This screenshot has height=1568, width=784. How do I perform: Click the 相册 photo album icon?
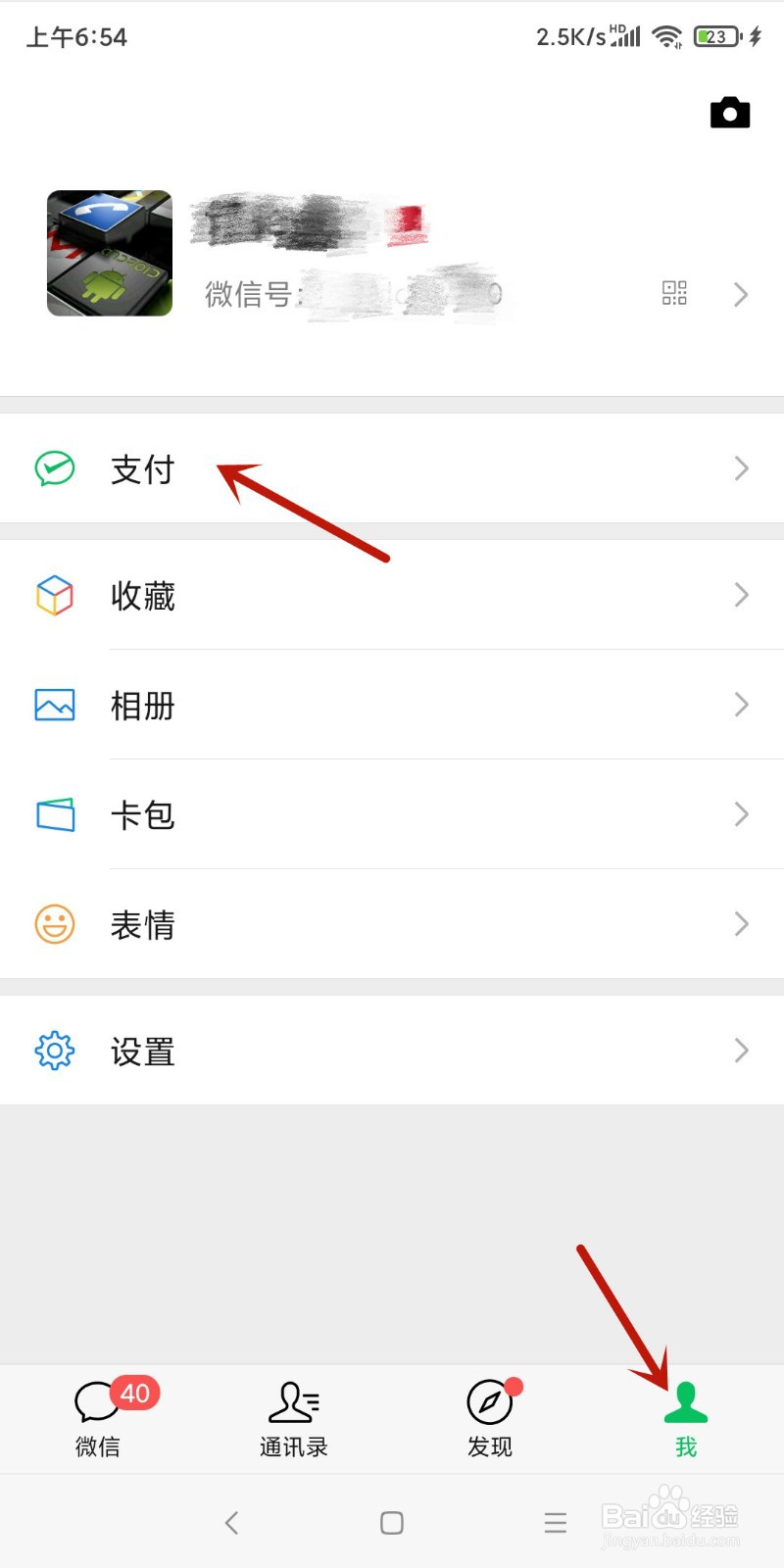pos(55,705)
